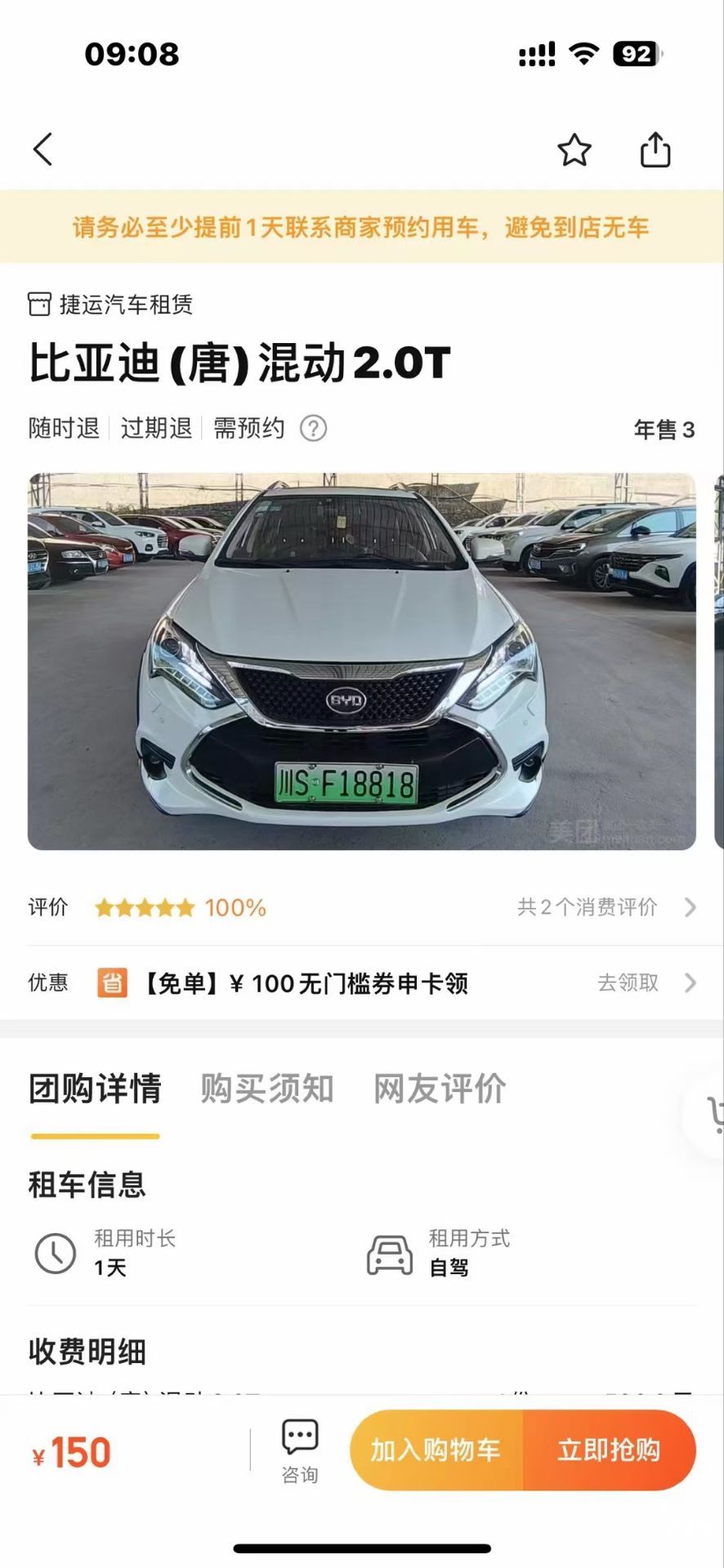
Task: Tap 加入购物车 to add to cart
Action: pos(436,1450)
